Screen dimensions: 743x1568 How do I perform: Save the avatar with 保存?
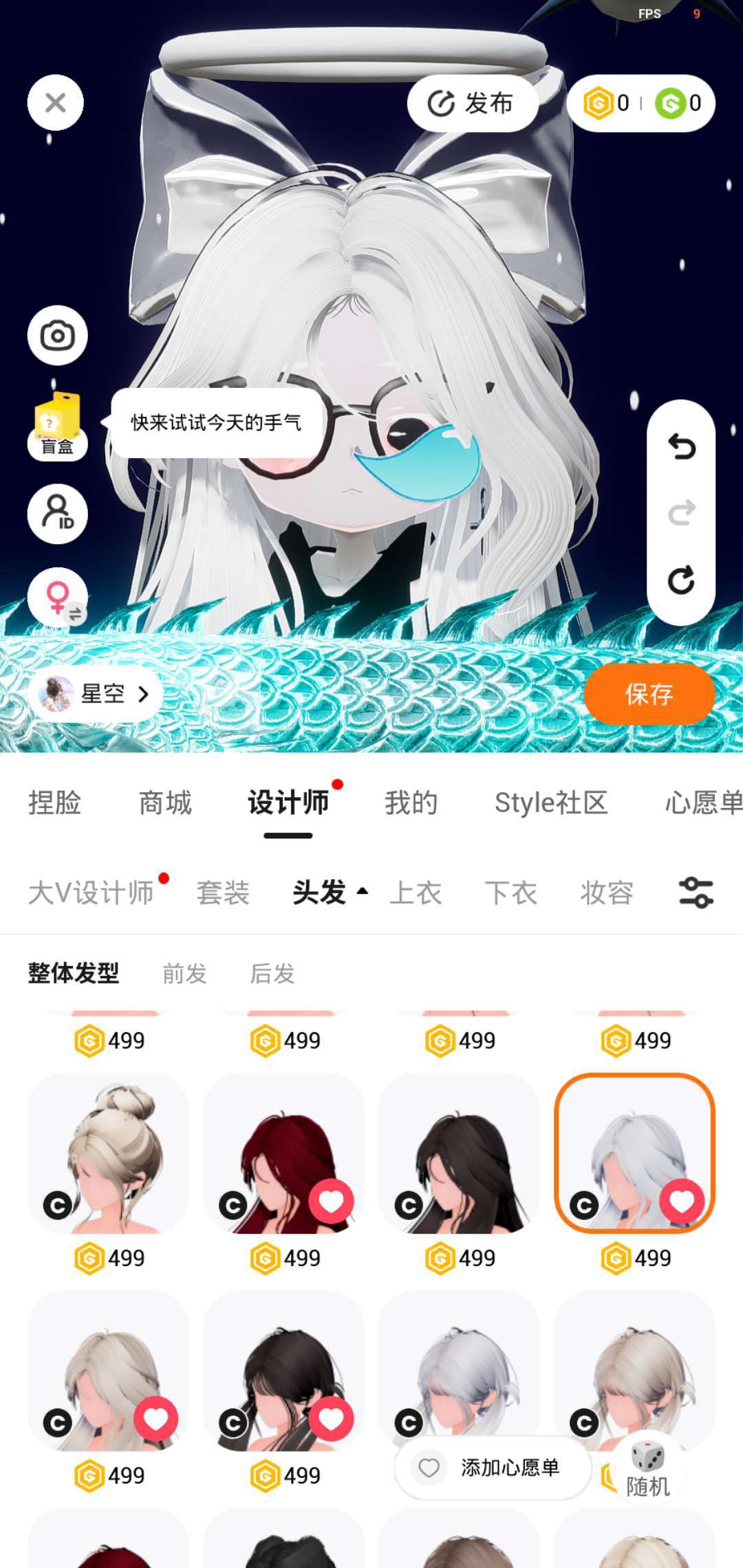tap(649, 694)
